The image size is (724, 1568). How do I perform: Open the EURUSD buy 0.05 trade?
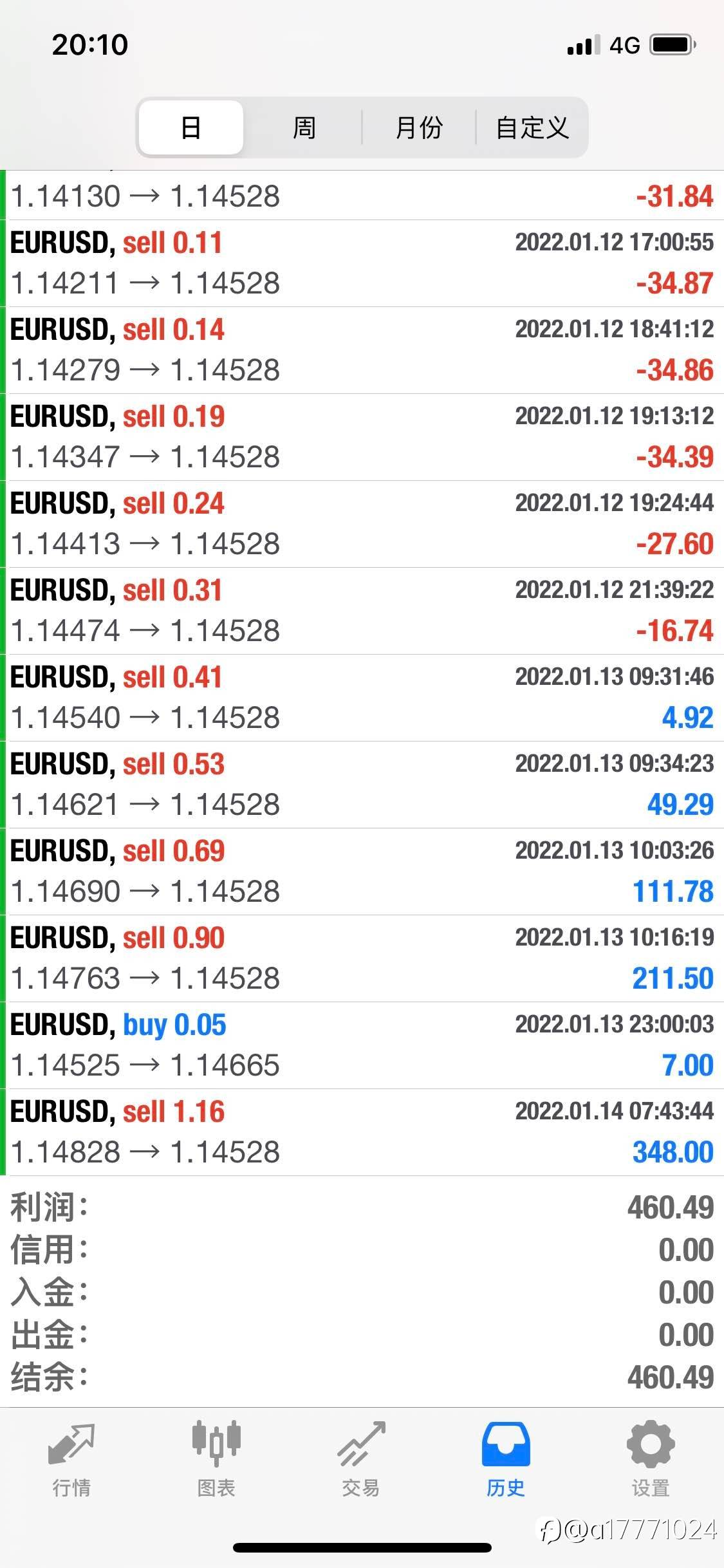point(362,1045)
